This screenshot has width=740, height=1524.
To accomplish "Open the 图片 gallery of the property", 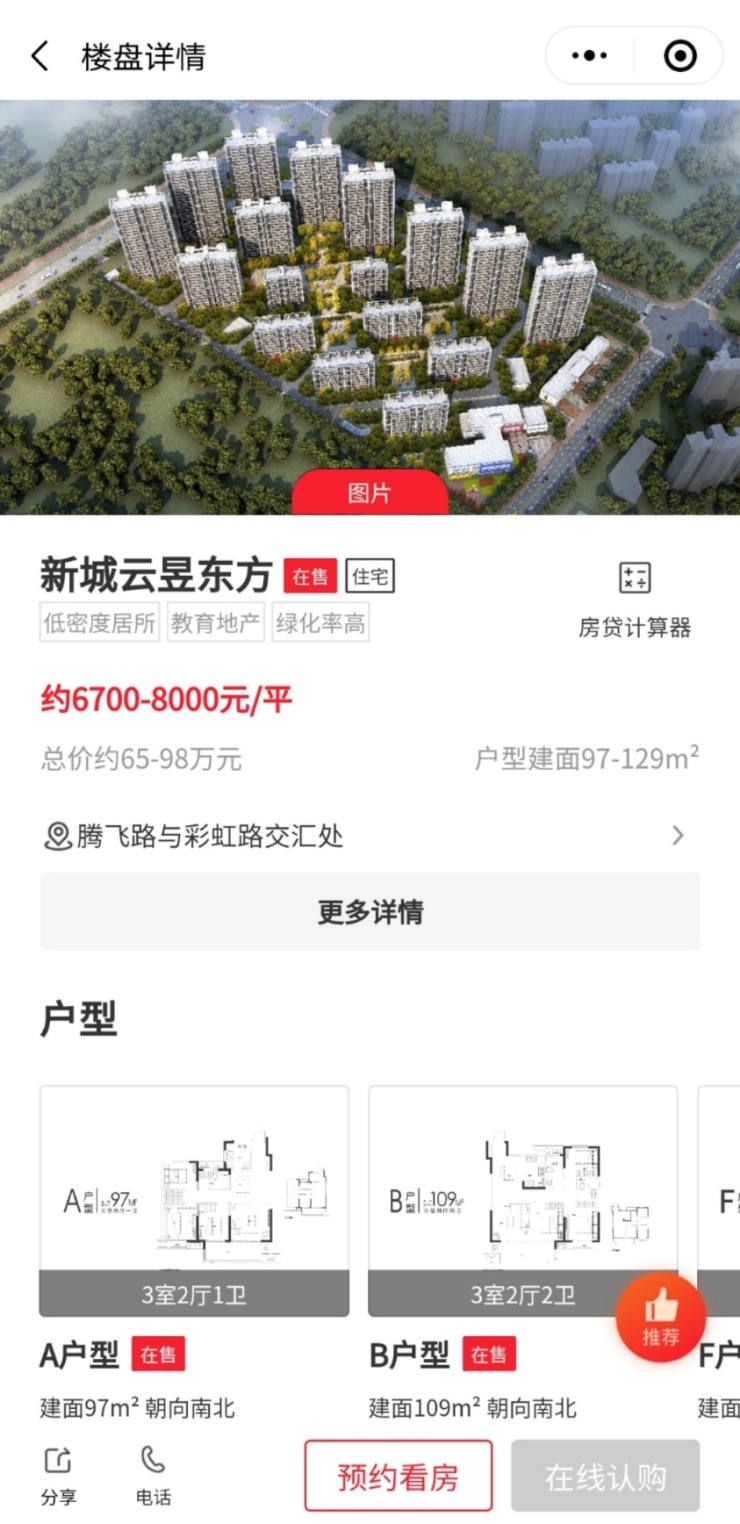I will (x=370, y=492).
